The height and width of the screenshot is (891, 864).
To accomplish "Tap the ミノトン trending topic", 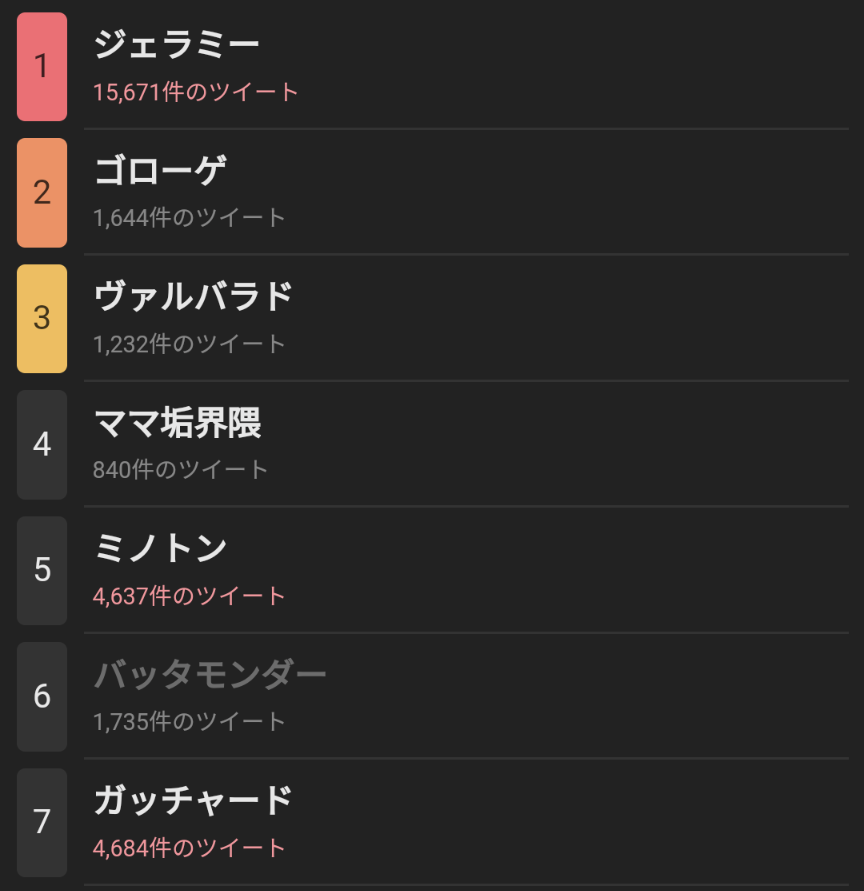I will tap(160, 550).
